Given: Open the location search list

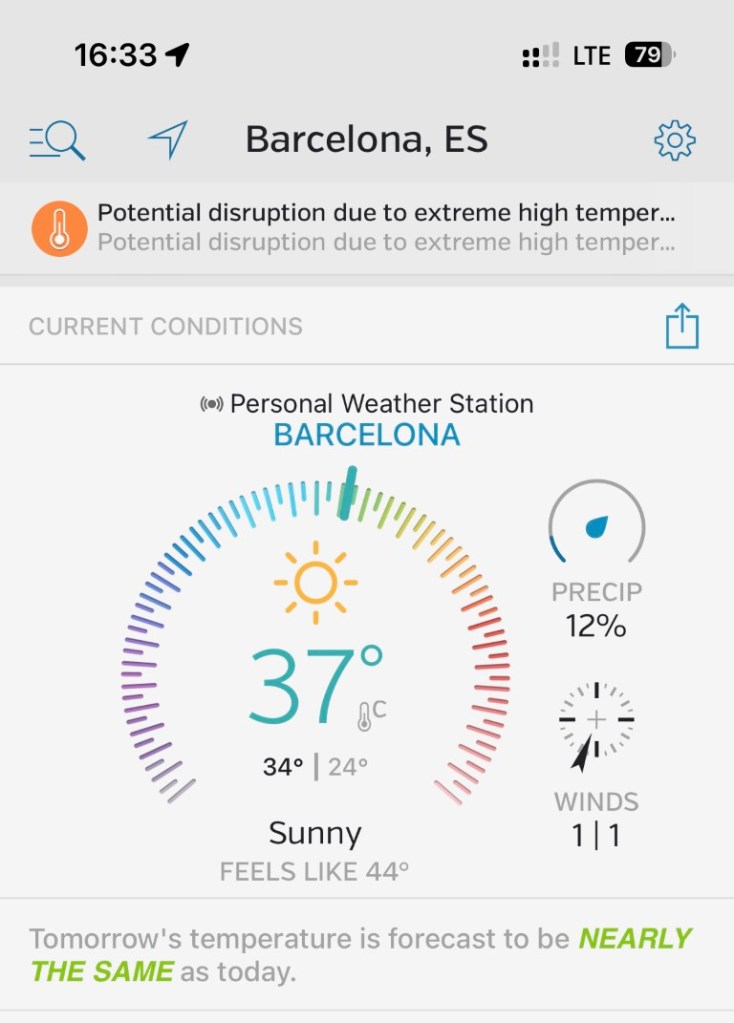Looking at the screenshot, I should (x=57, y=140).
